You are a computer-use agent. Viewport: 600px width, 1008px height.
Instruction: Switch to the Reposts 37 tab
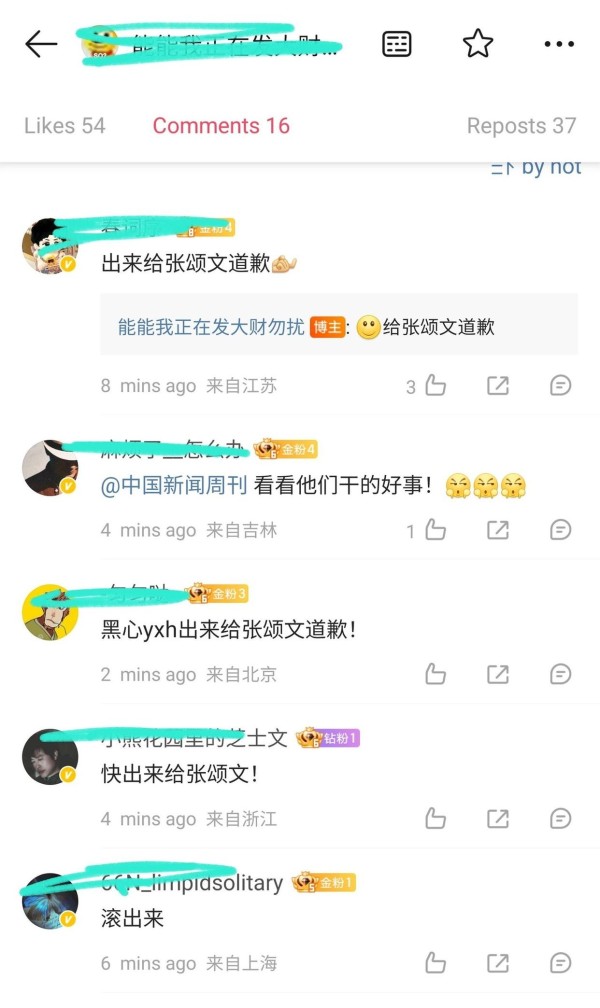point(521,126)
